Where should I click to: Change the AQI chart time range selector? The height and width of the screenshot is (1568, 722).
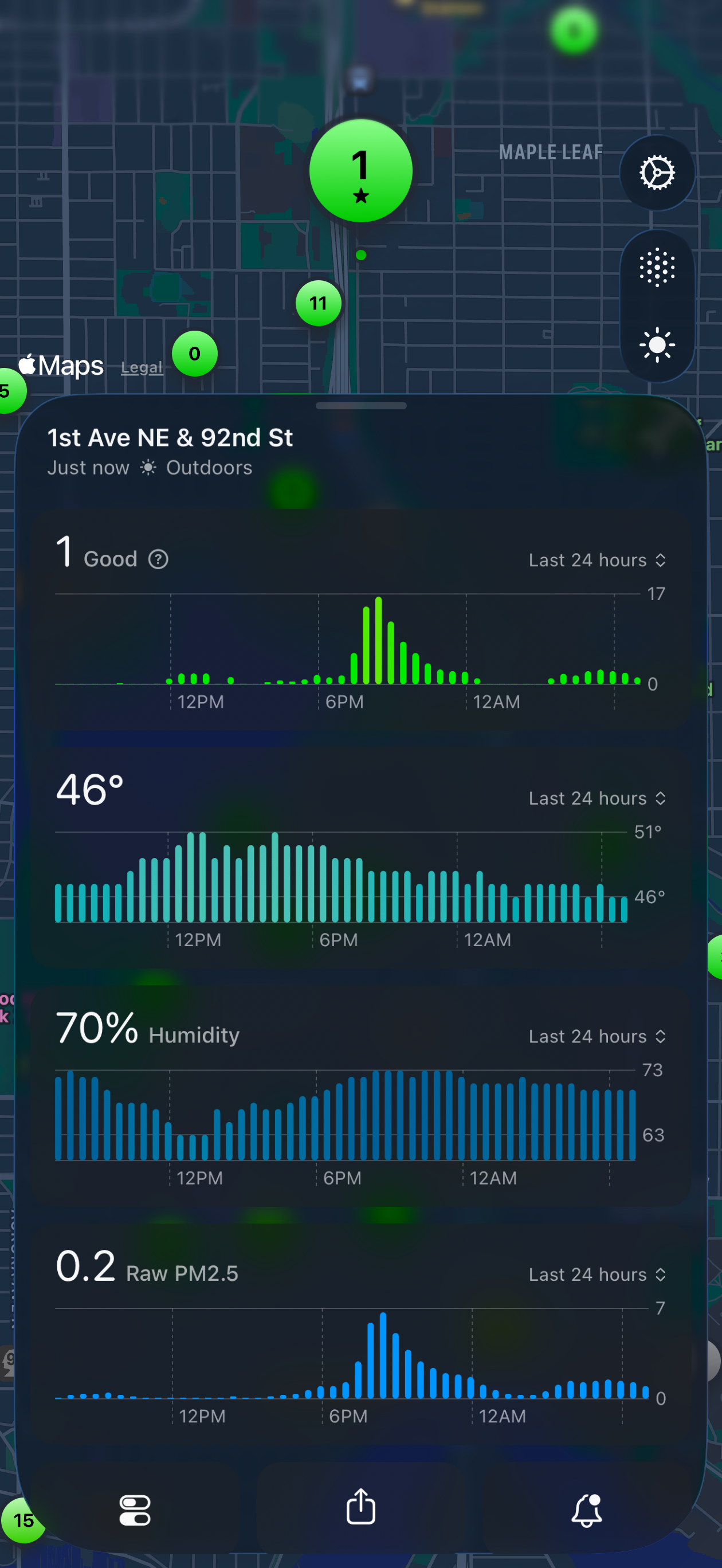tap(597, 559)
